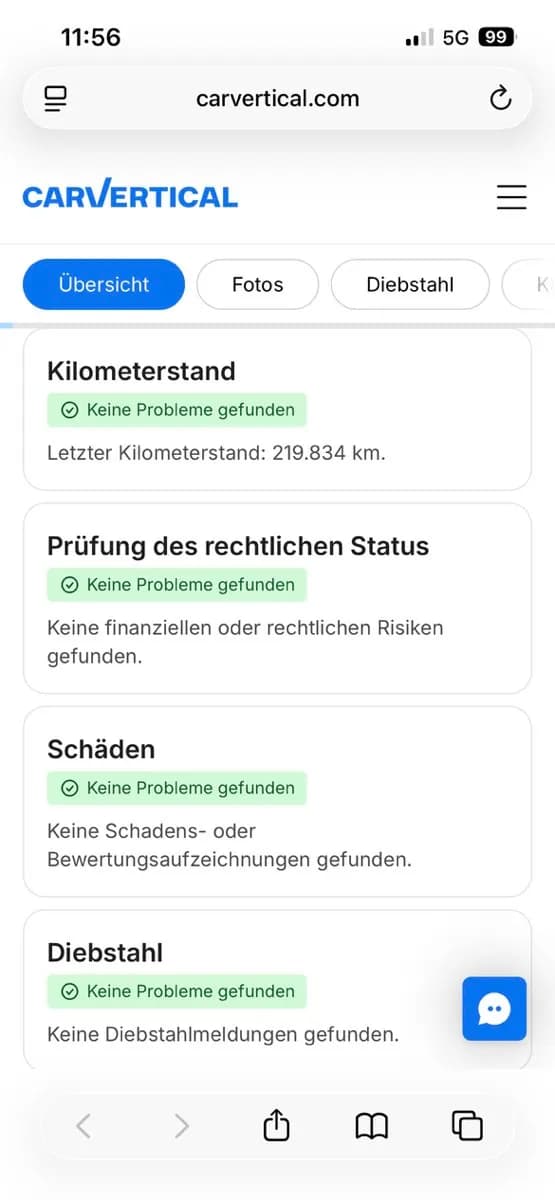Image resolution: width=555 pixels, height=1200 pixels.
Task: Show open Safari tabs
Action: (x=467, y=1126)
